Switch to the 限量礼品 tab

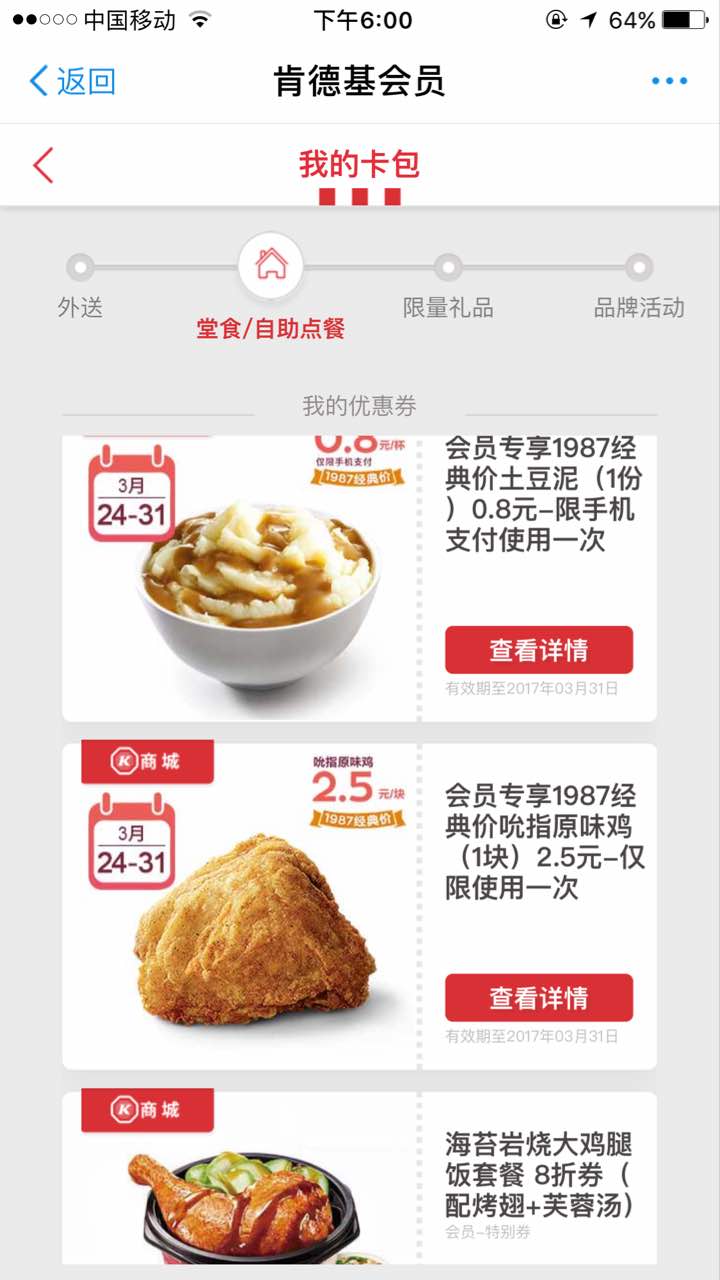pos(448,285)
